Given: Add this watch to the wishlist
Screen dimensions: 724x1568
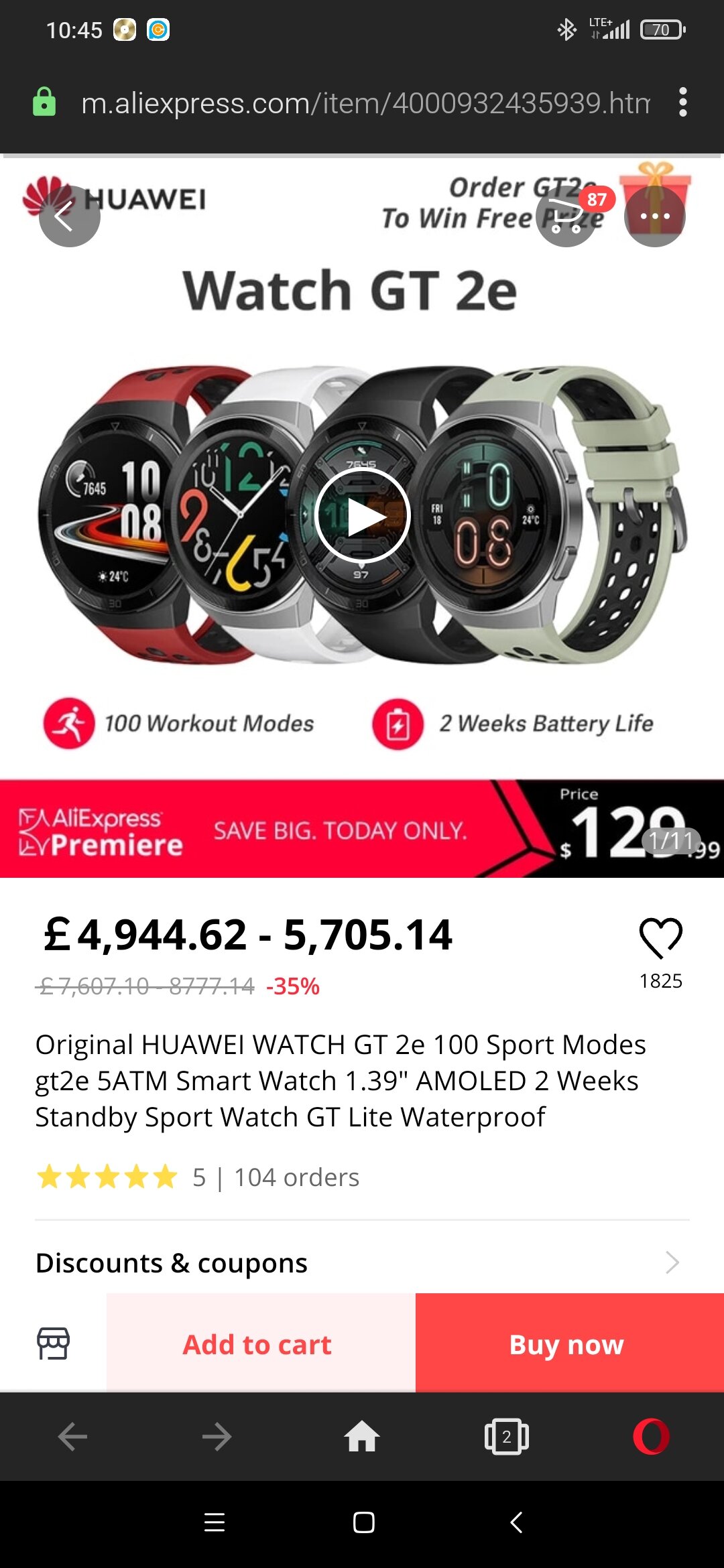Looking at the screenshot, I should pos(661,938).
